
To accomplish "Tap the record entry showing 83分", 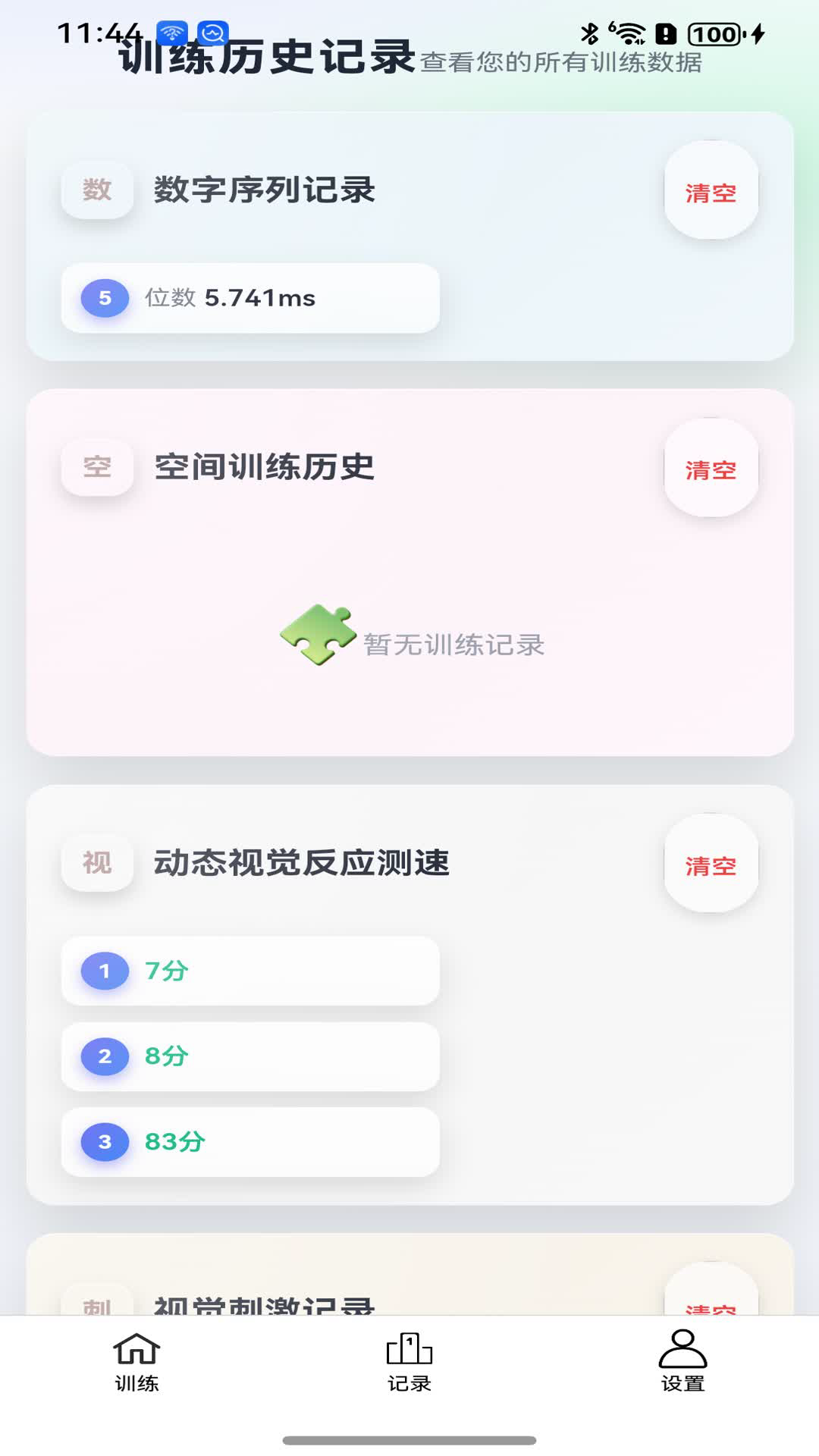I will pyautogui.click(x=249, y=1142).
